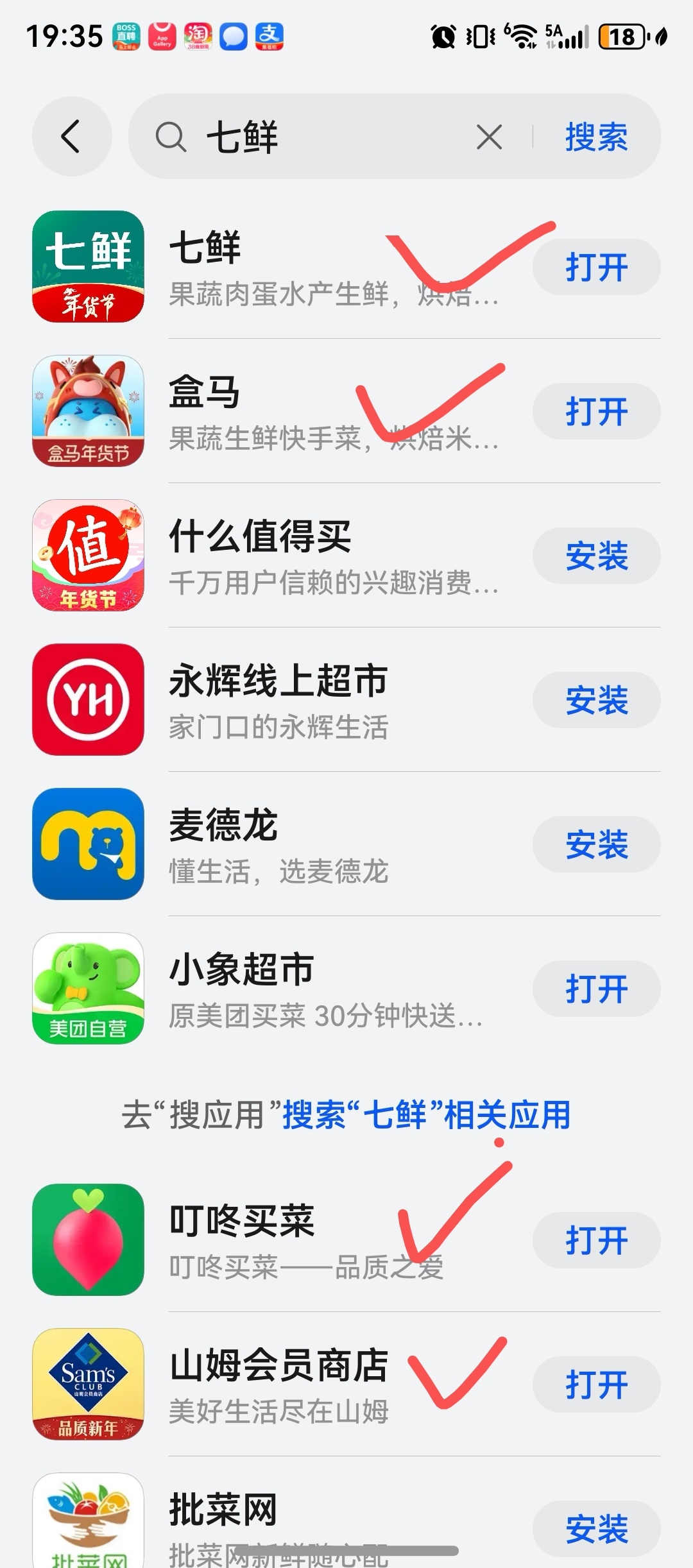Open the 七鲜 app icon
Viewport: 693px width, 1568px height.
coord(89,267)
